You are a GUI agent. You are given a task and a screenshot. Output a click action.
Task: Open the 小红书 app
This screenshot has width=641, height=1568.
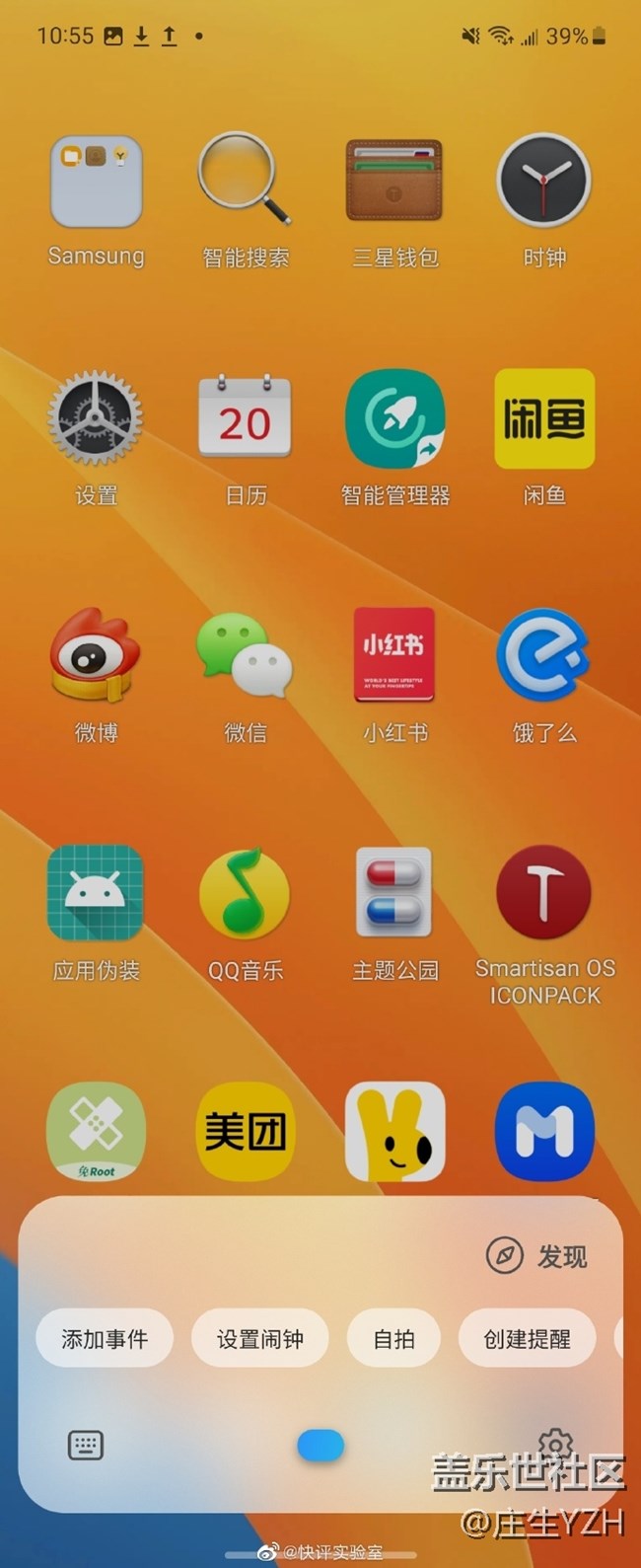tap(394, 656)
